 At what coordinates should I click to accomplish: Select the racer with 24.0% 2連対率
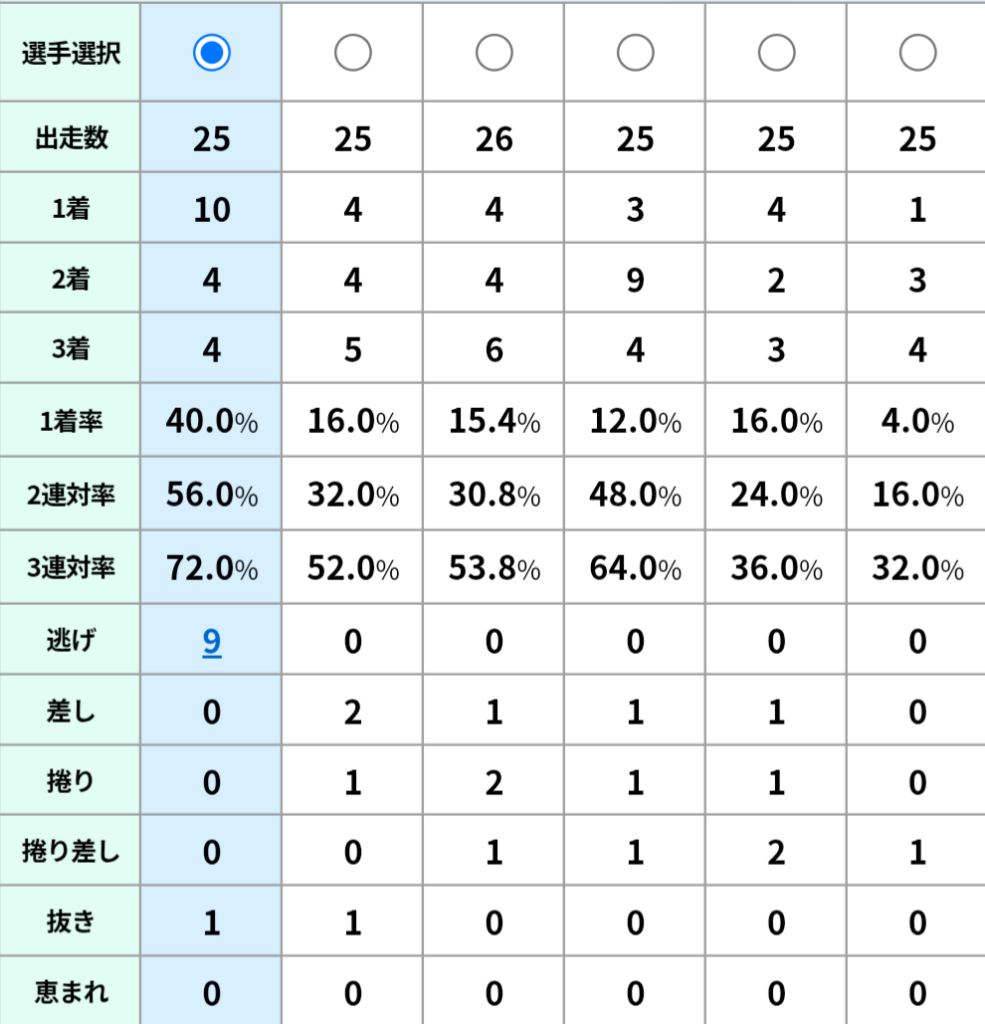777,52
